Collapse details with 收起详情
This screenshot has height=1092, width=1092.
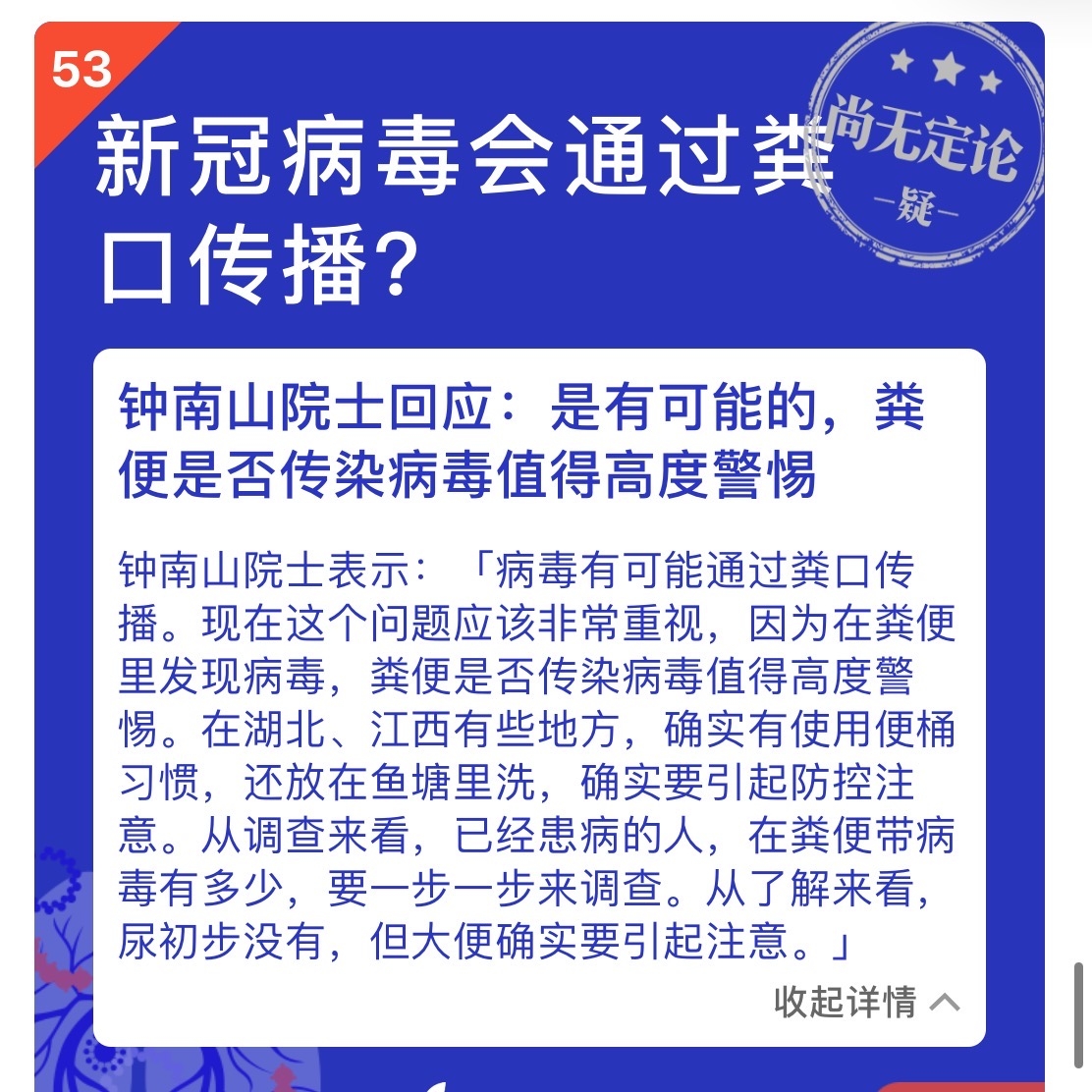click(x=864, y=1002)
